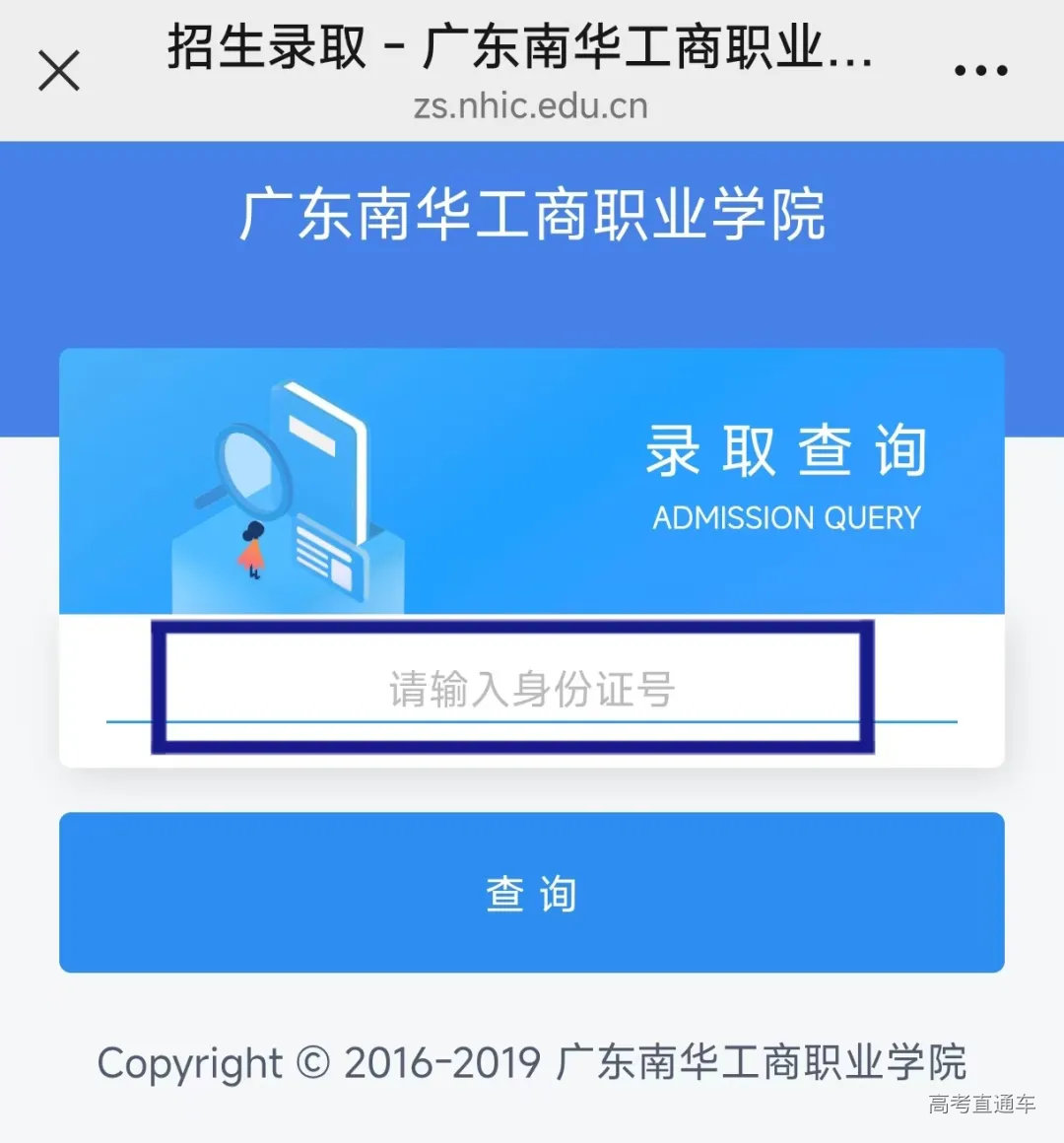Click the underline below the input box
This screenshot has height=1143, width=1064.
532,722
